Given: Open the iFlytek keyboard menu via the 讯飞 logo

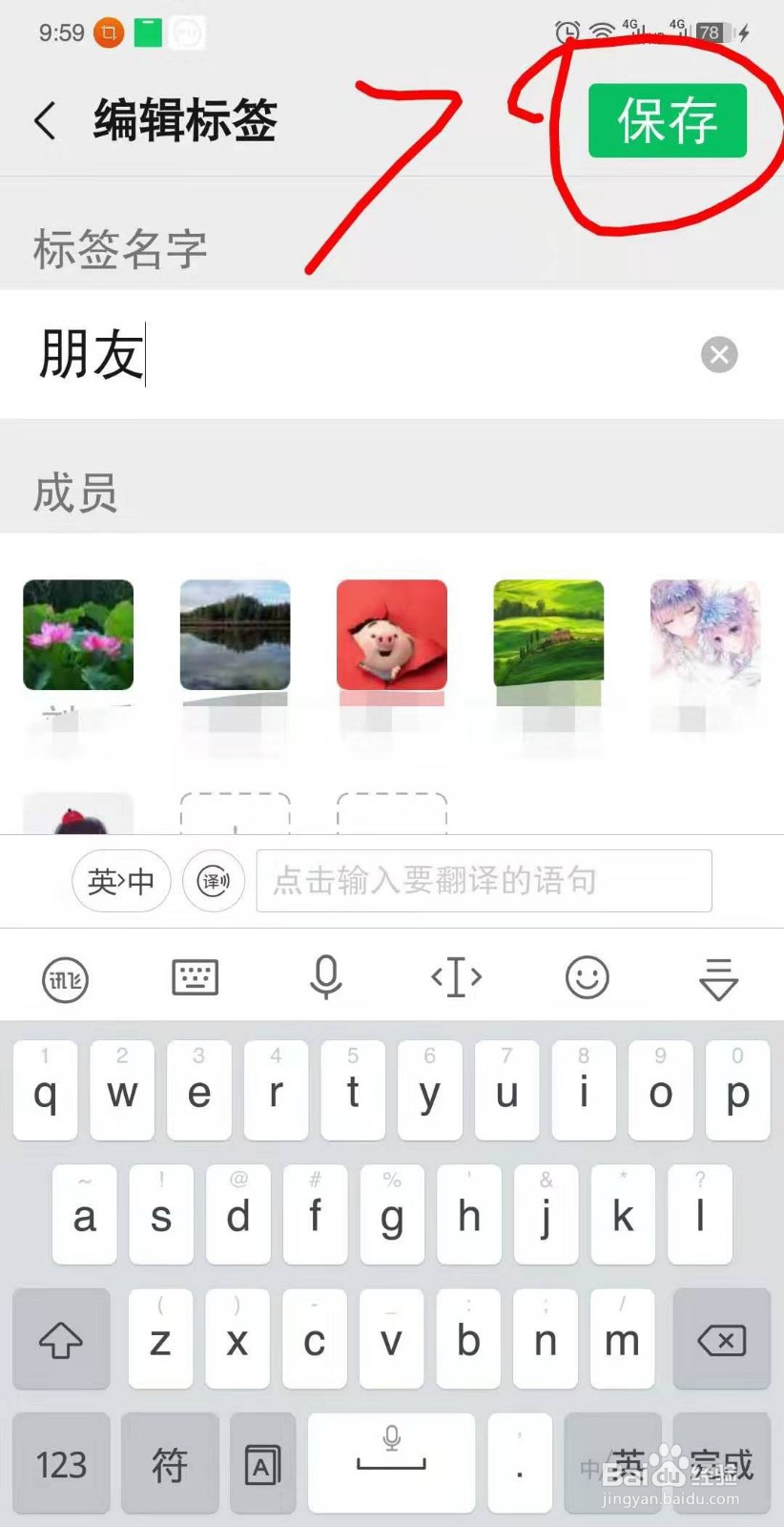Looking at the screenshot, I should pos(63,977).
